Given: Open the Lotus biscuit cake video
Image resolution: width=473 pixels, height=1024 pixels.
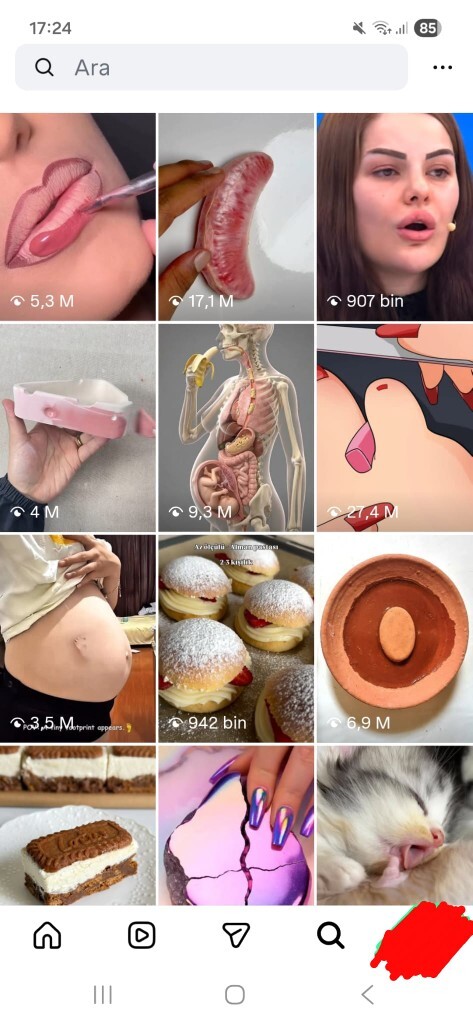Looking at the screenshot, I should [78, 825].
